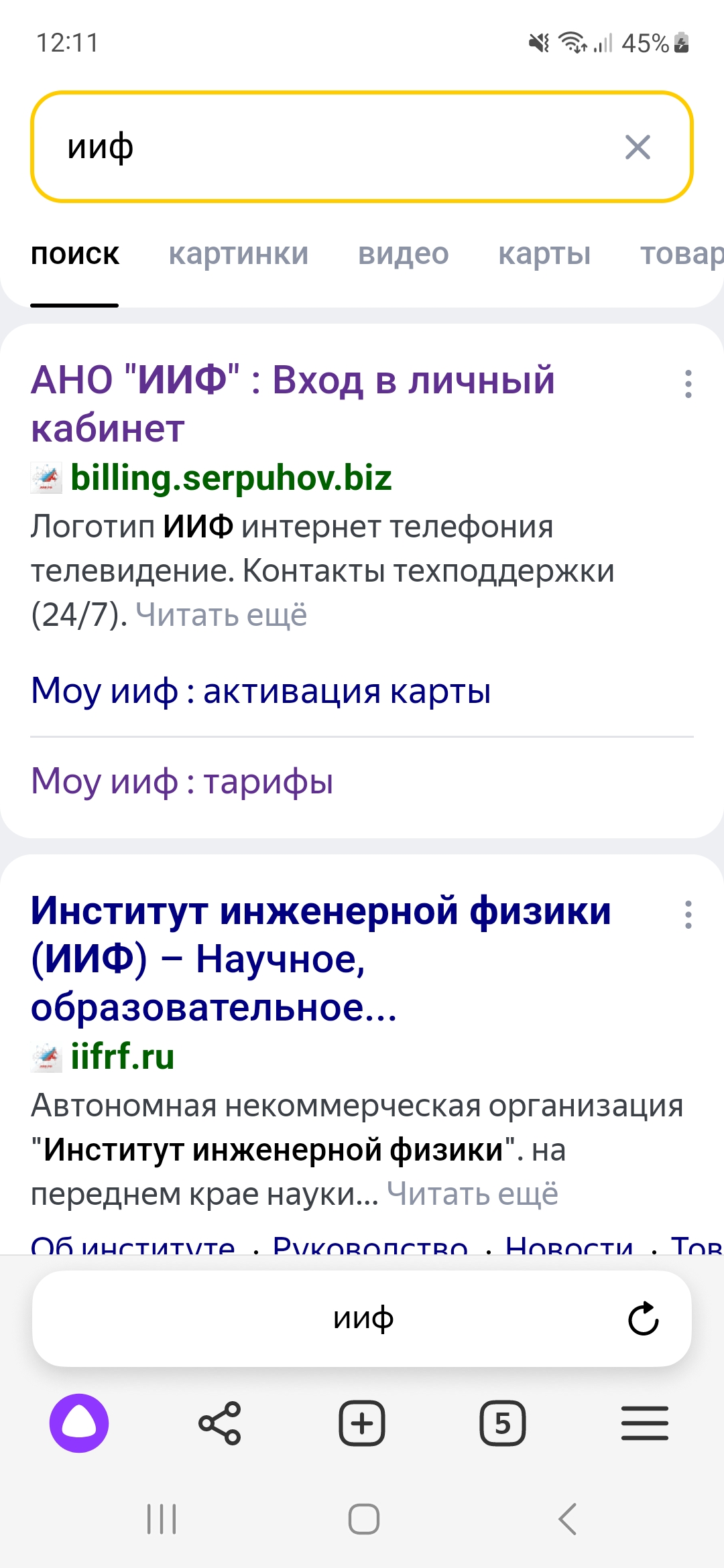Open the browser hamburger menu
Screen dimensions: 724x1568
click(x=644, y=1423)
